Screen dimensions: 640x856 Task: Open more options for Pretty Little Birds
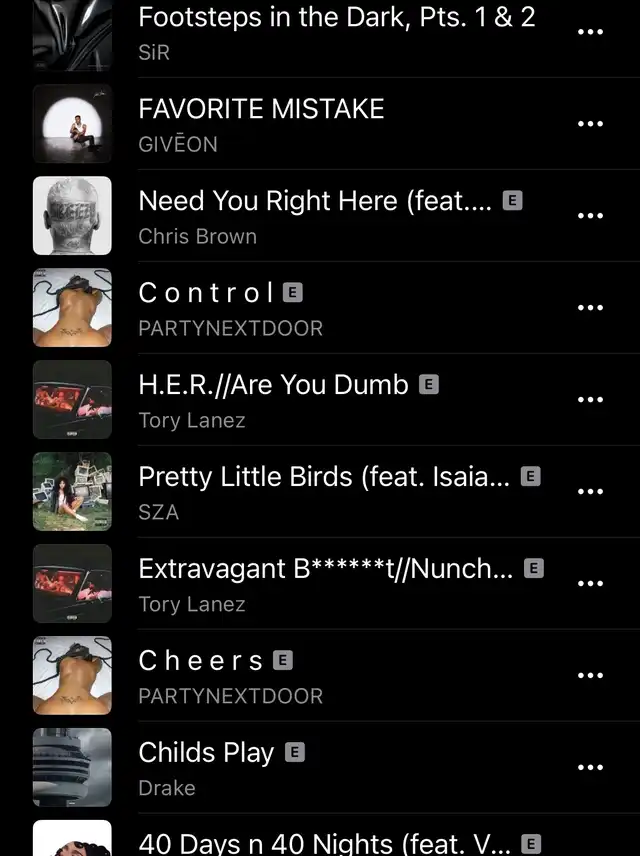coord(590,492)
